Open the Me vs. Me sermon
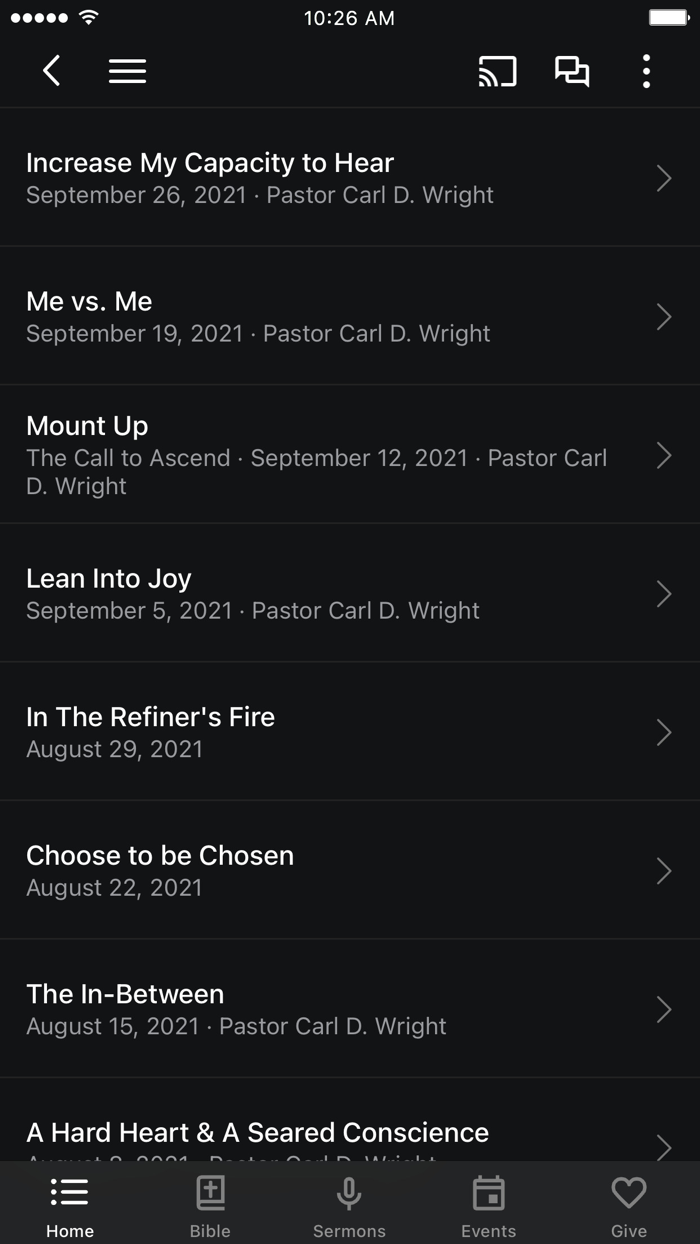This screenshot has height=1244, width=700. pos(350,316)
